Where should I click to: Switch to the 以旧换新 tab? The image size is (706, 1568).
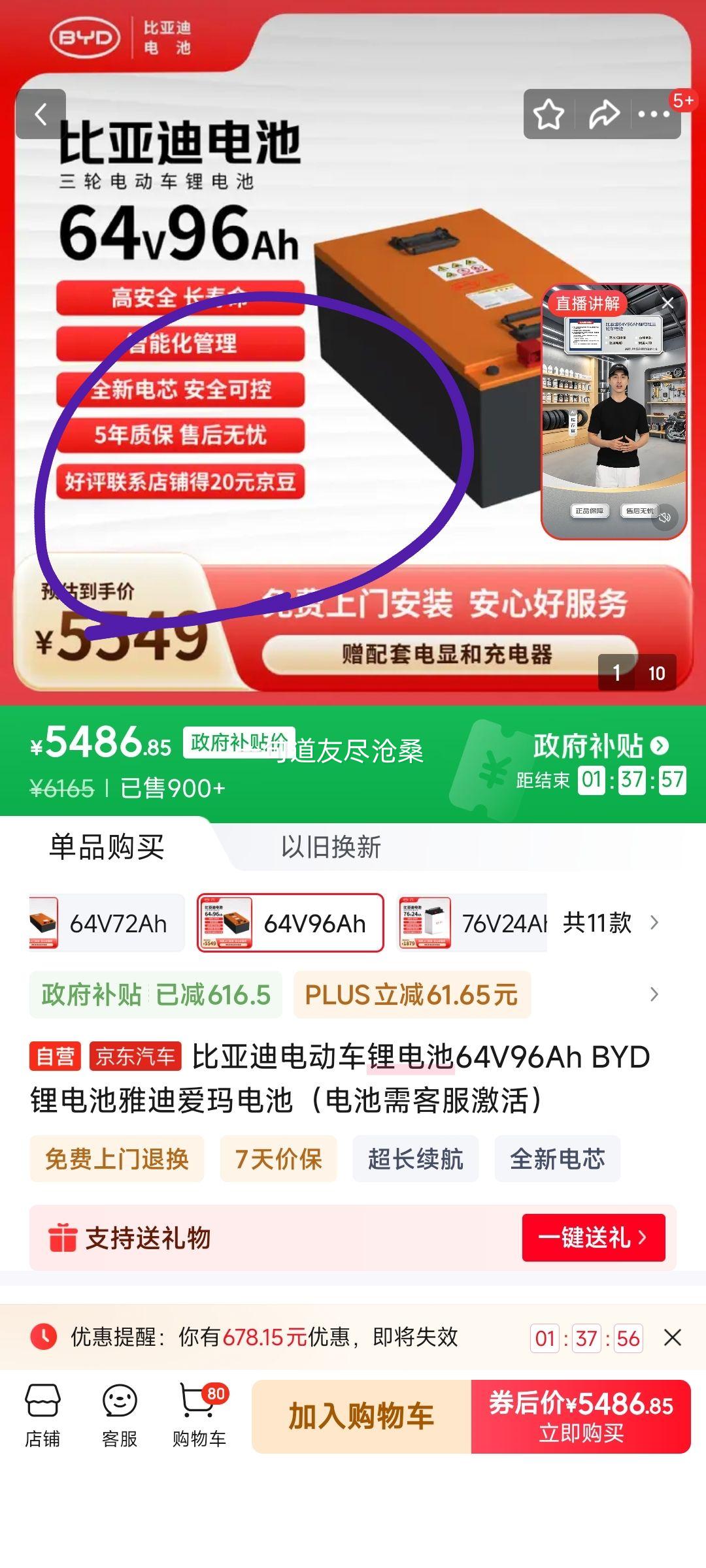pos(331,847)
